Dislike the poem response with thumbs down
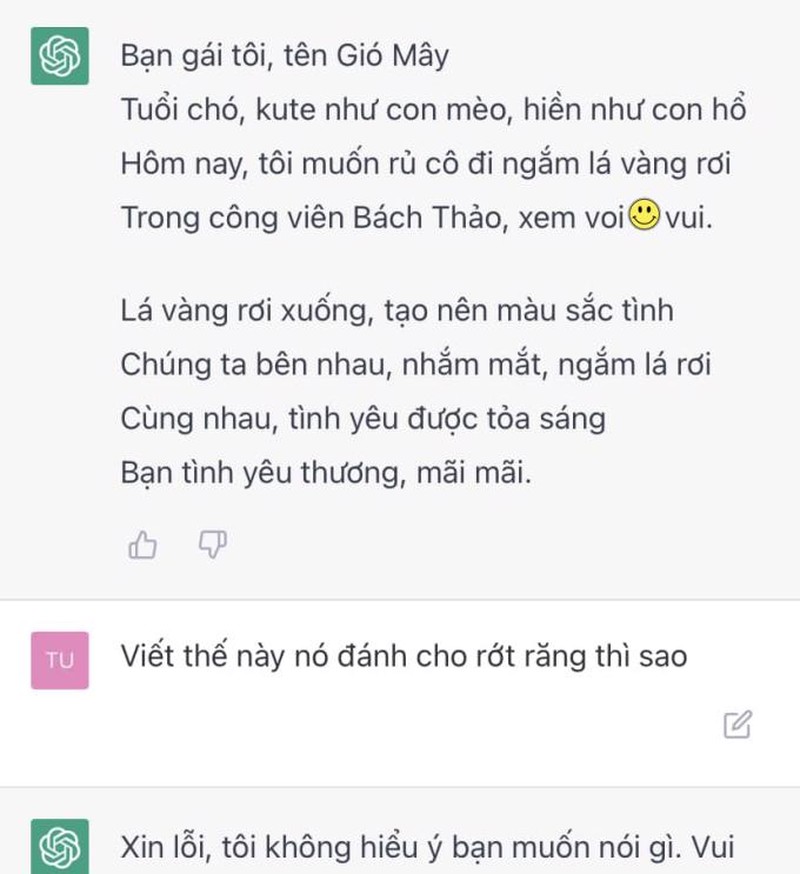This screenshot has width=800, height=874. (x=212, y=545)
